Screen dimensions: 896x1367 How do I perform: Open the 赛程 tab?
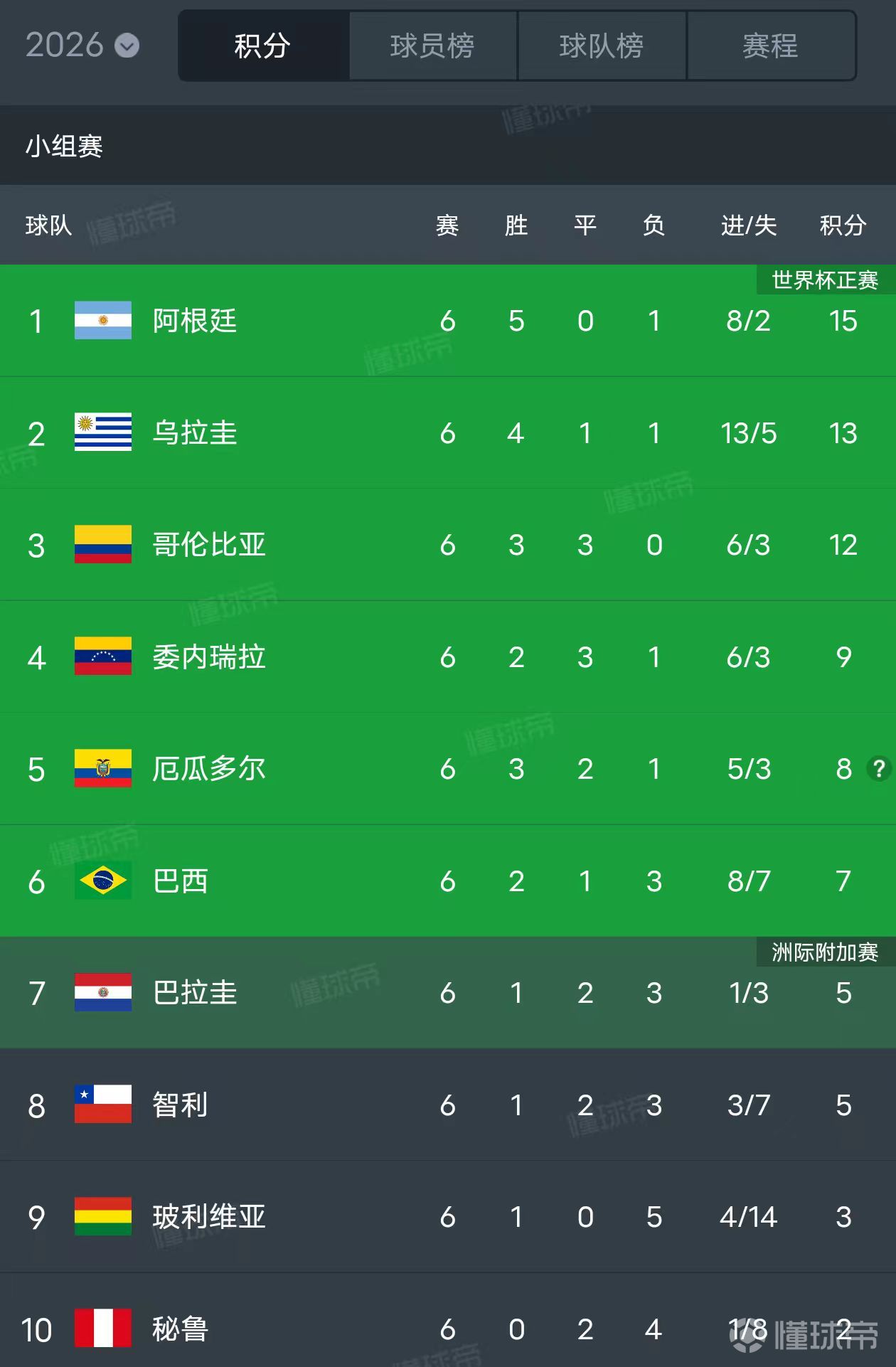(x=772, y=47)
